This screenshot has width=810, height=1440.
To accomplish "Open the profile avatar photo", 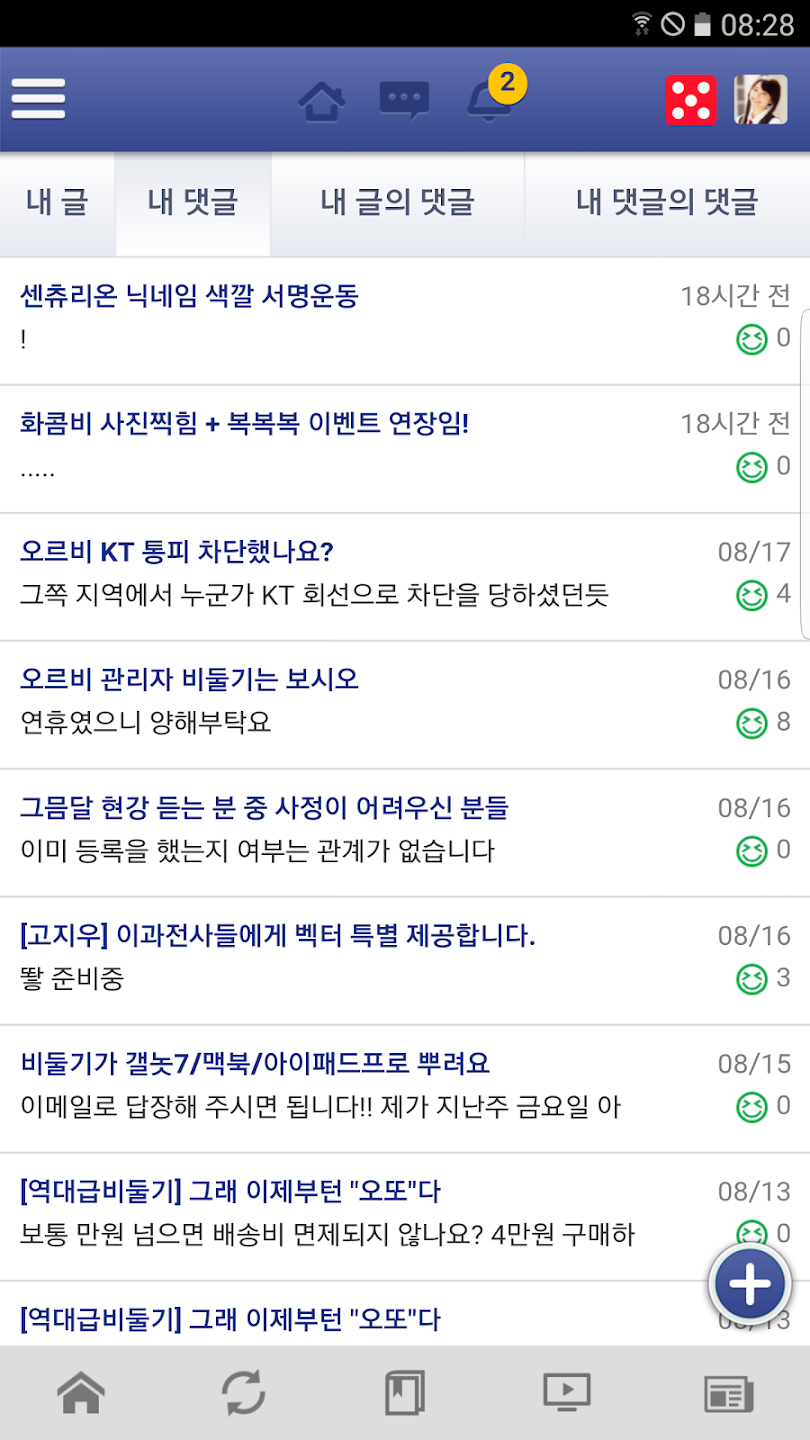I will click(760, 100).
